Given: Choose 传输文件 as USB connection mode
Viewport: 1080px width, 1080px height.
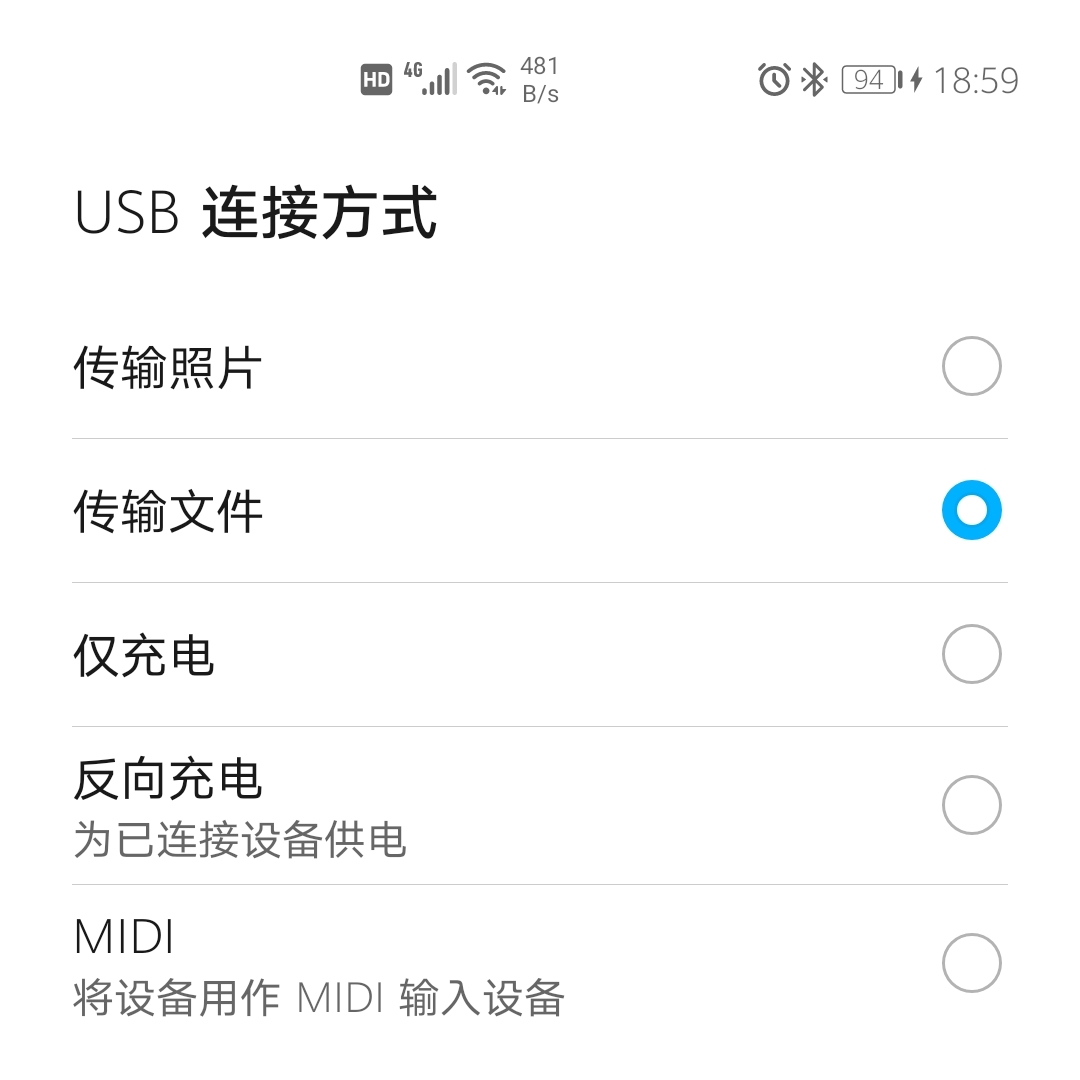Looking at the screenshot, I should click(971, 510).
